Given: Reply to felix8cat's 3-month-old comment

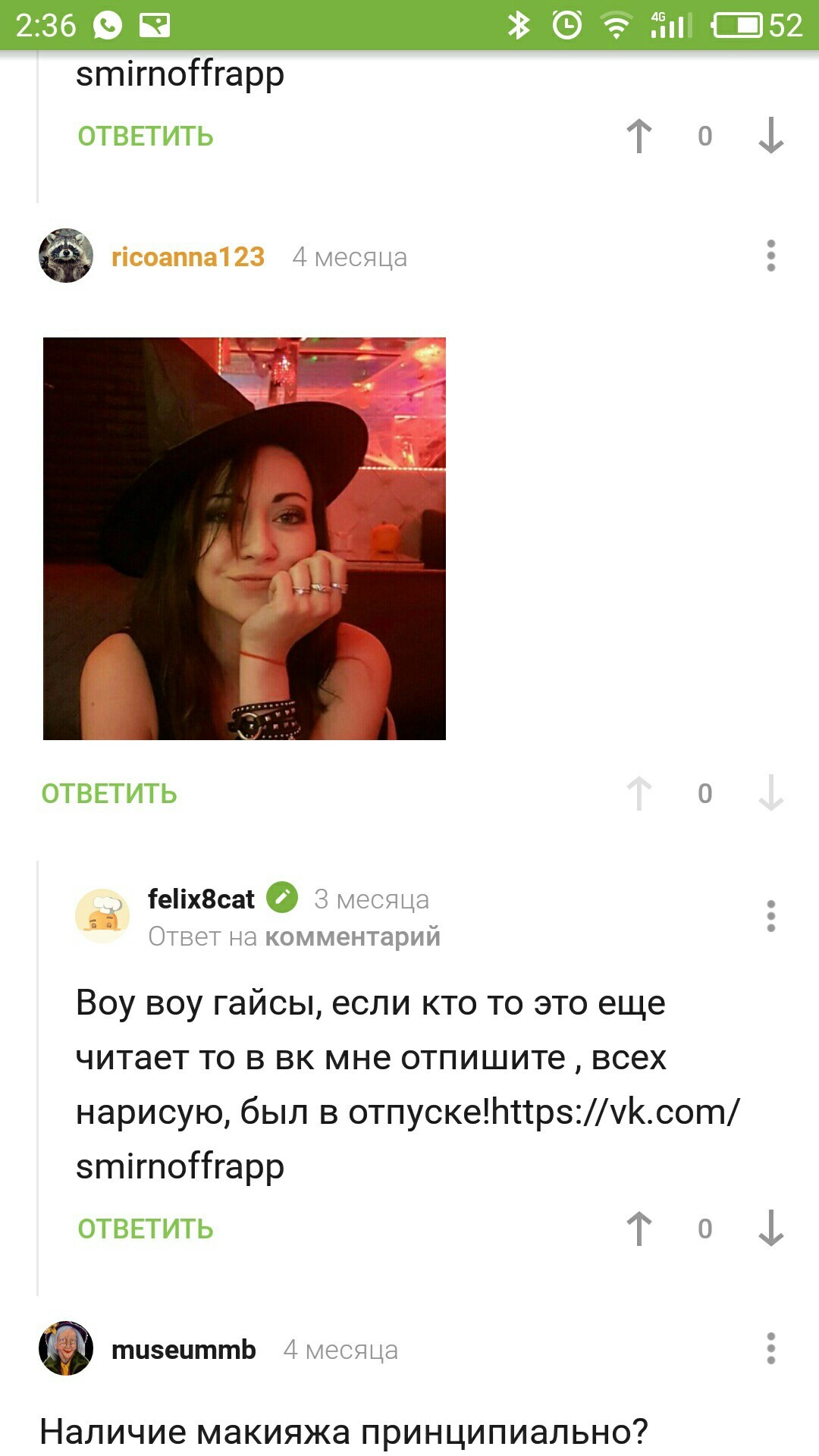Looking at the screenshot, I should [146, 1229].
